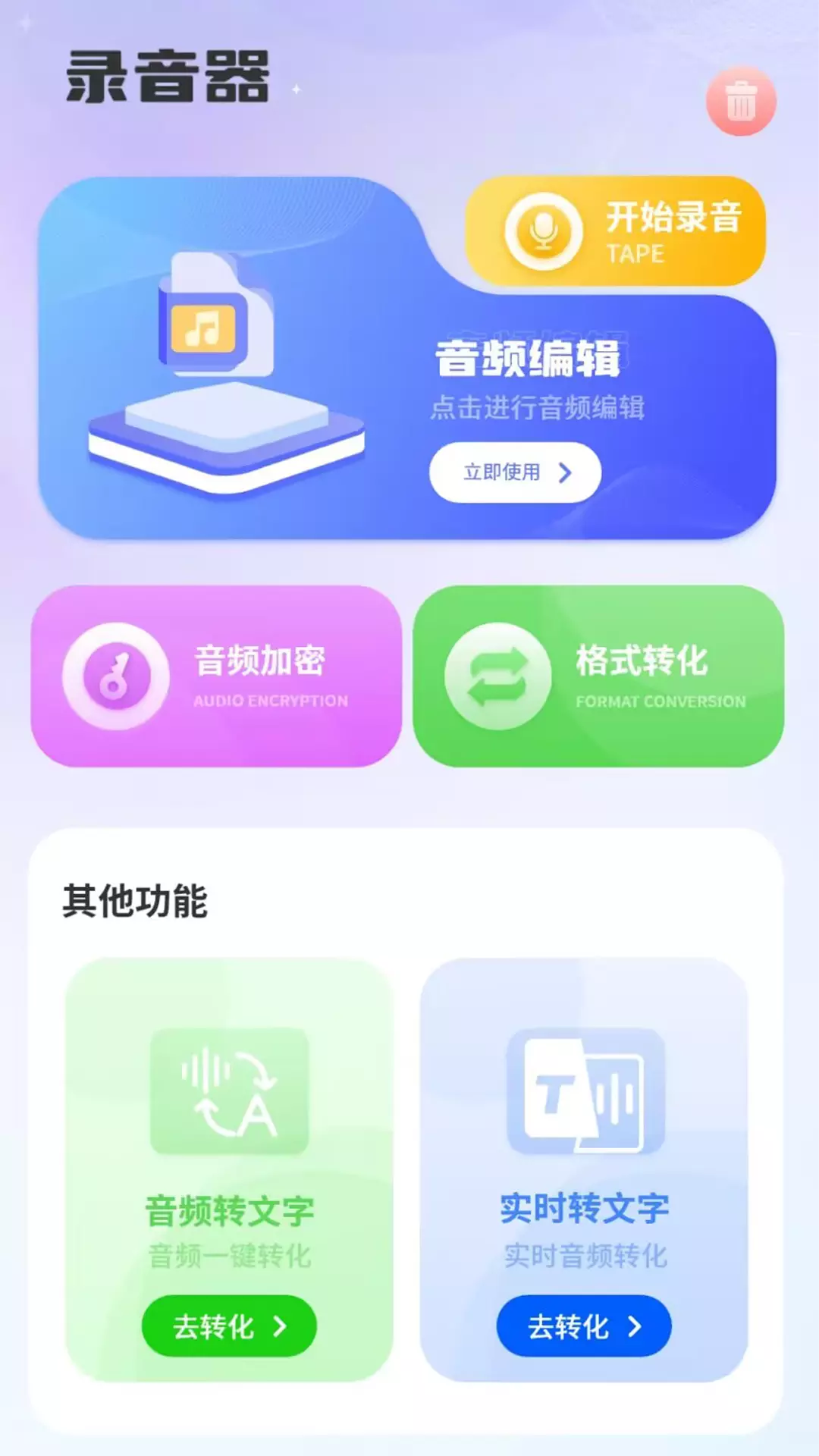Start recording with 开始录音 button
819x1456 pixels.
pyautogui.click(x=615, y=231)
